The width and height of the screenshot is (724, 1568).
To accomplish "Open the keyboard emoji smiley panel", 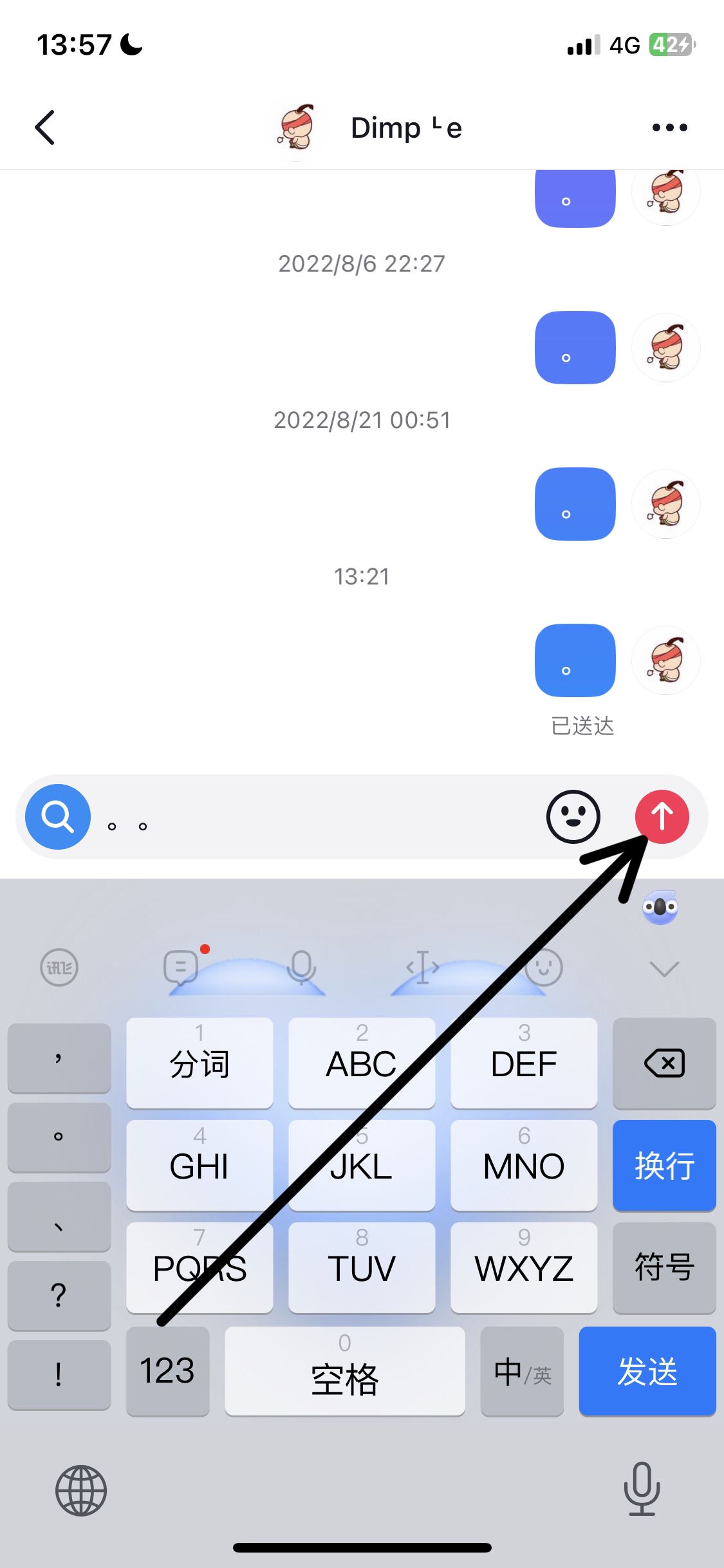I will coord(544,967).
